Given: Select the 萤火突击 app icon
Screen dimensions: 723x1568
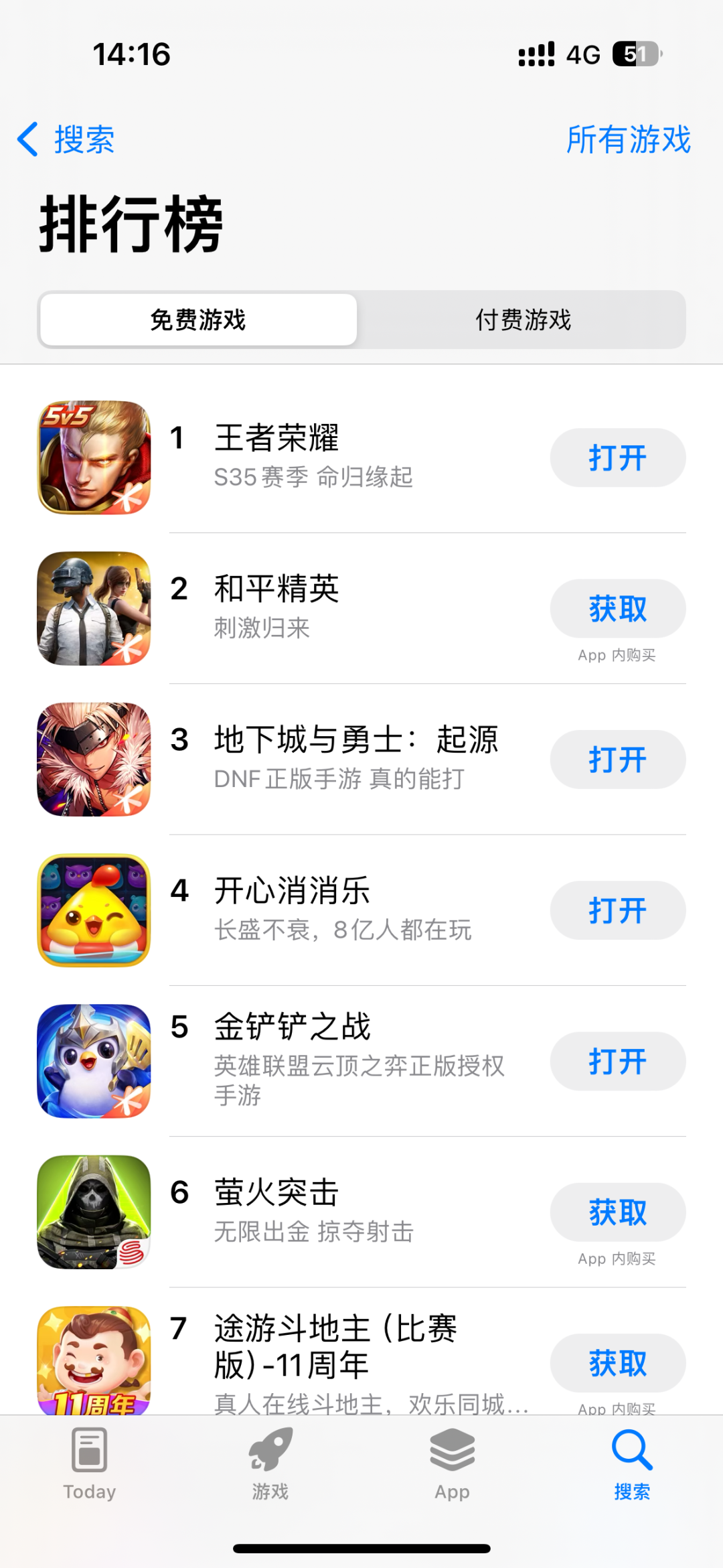Looking at the screenshot, I should coord(94,1212).
